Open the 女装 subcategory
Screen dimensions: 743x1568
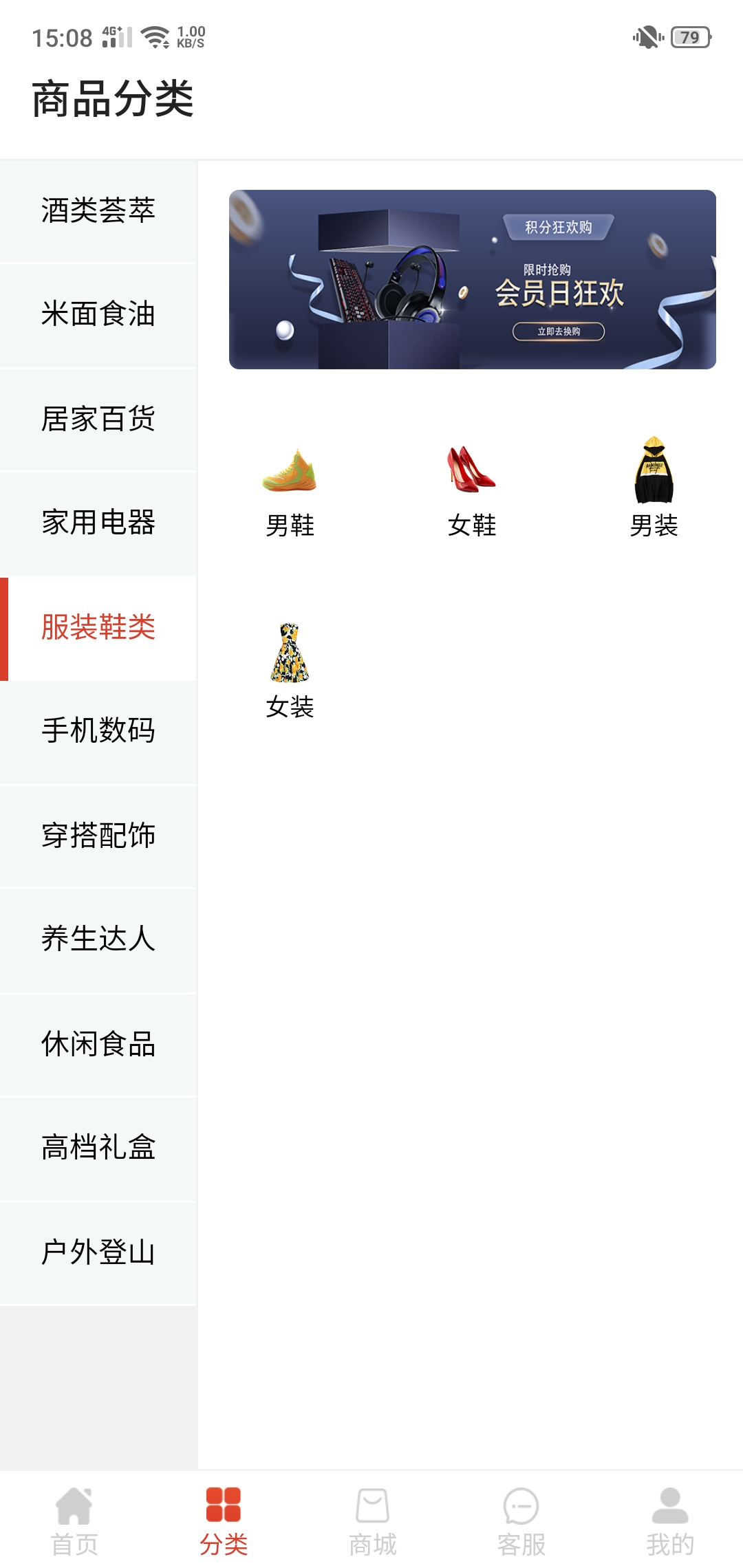[x=290, y=671]
